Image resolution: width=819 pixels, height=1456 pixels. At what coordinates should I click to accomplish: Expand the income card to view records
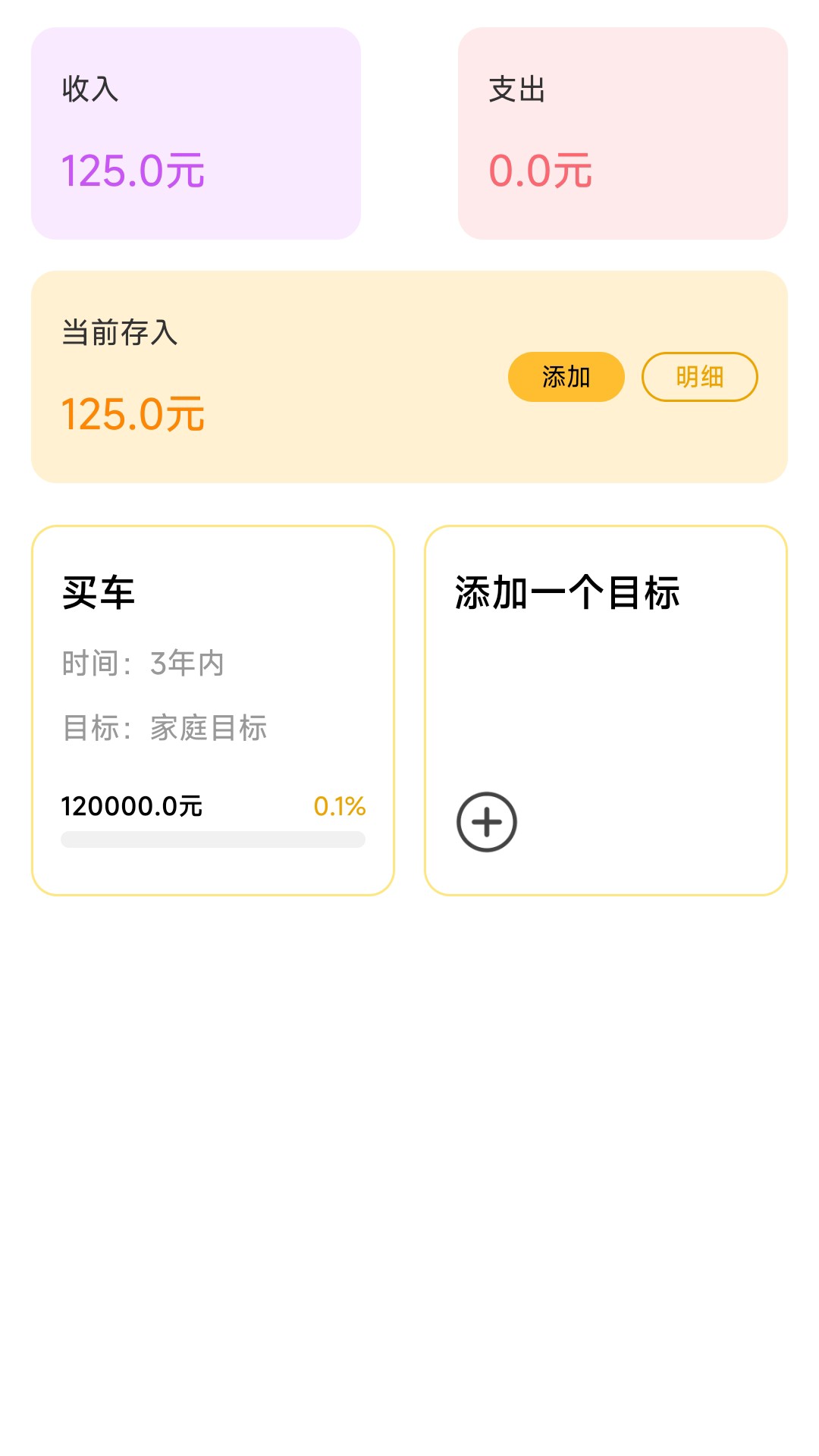click(x=195, y=133)
